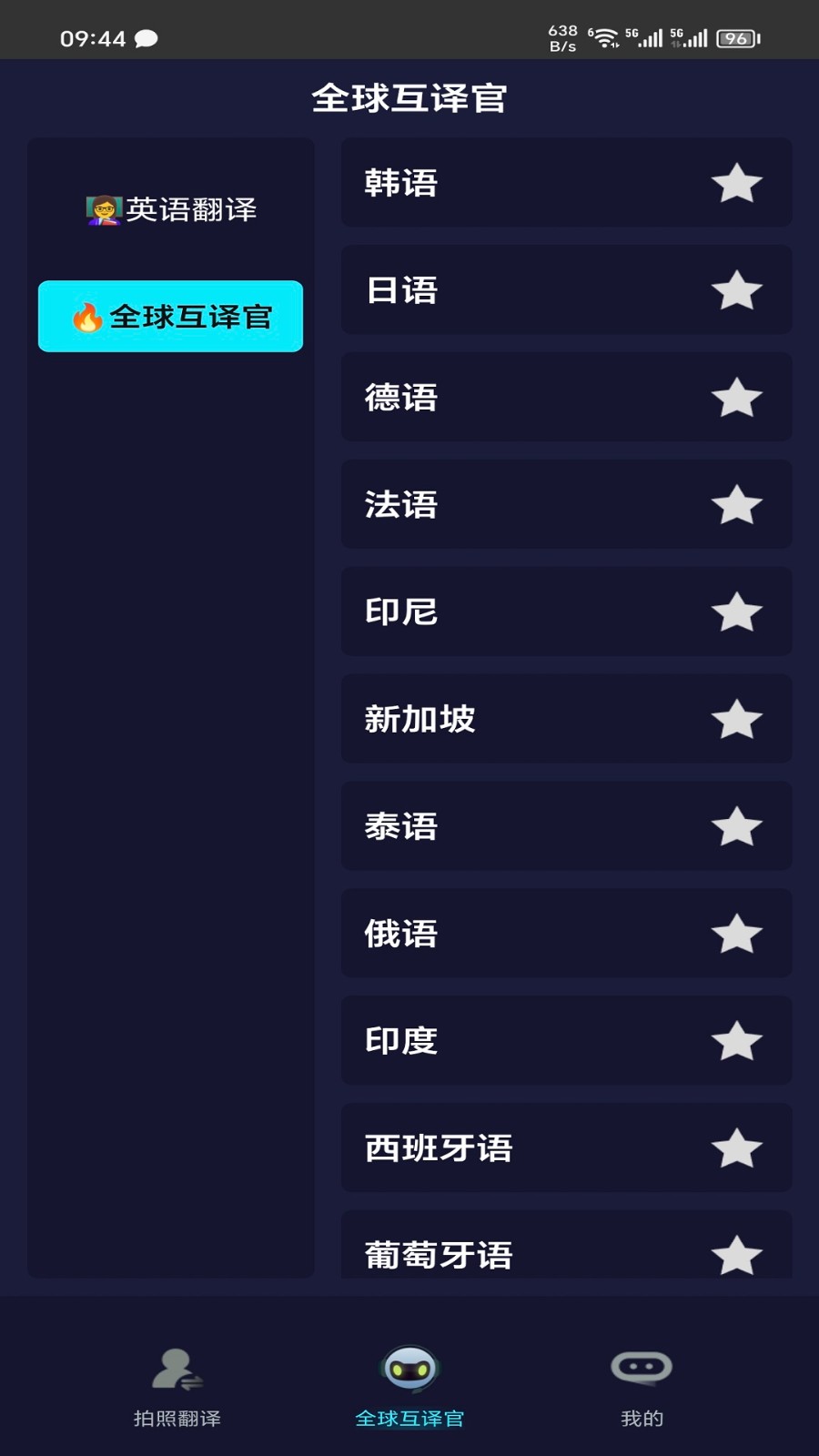Star the 德语 language entry
Image resolution: width=819 pixels, height=1456 pixels.
tap(737, 398)
